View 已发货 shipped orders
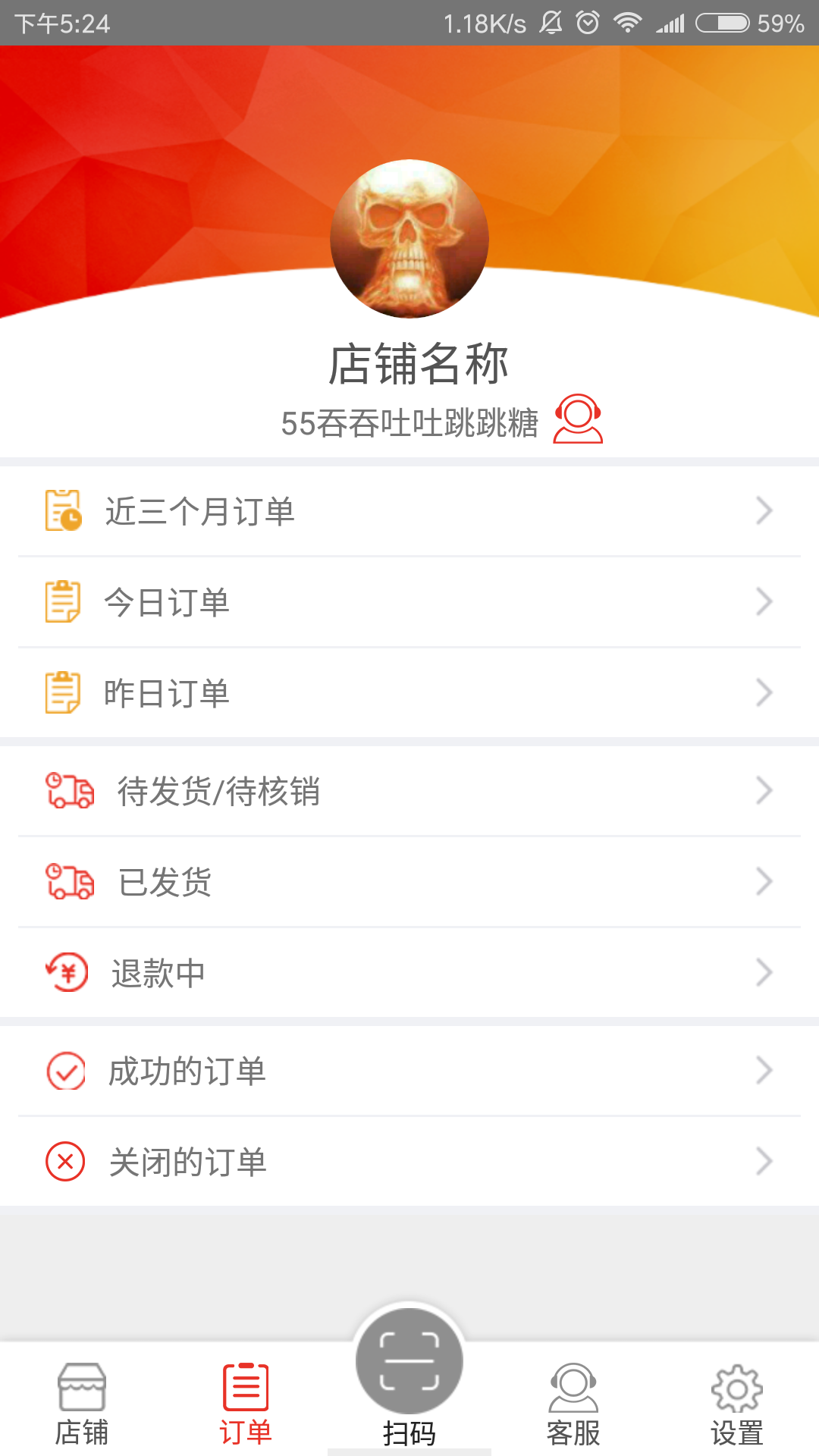819x1456 pixels. point(409,882)
